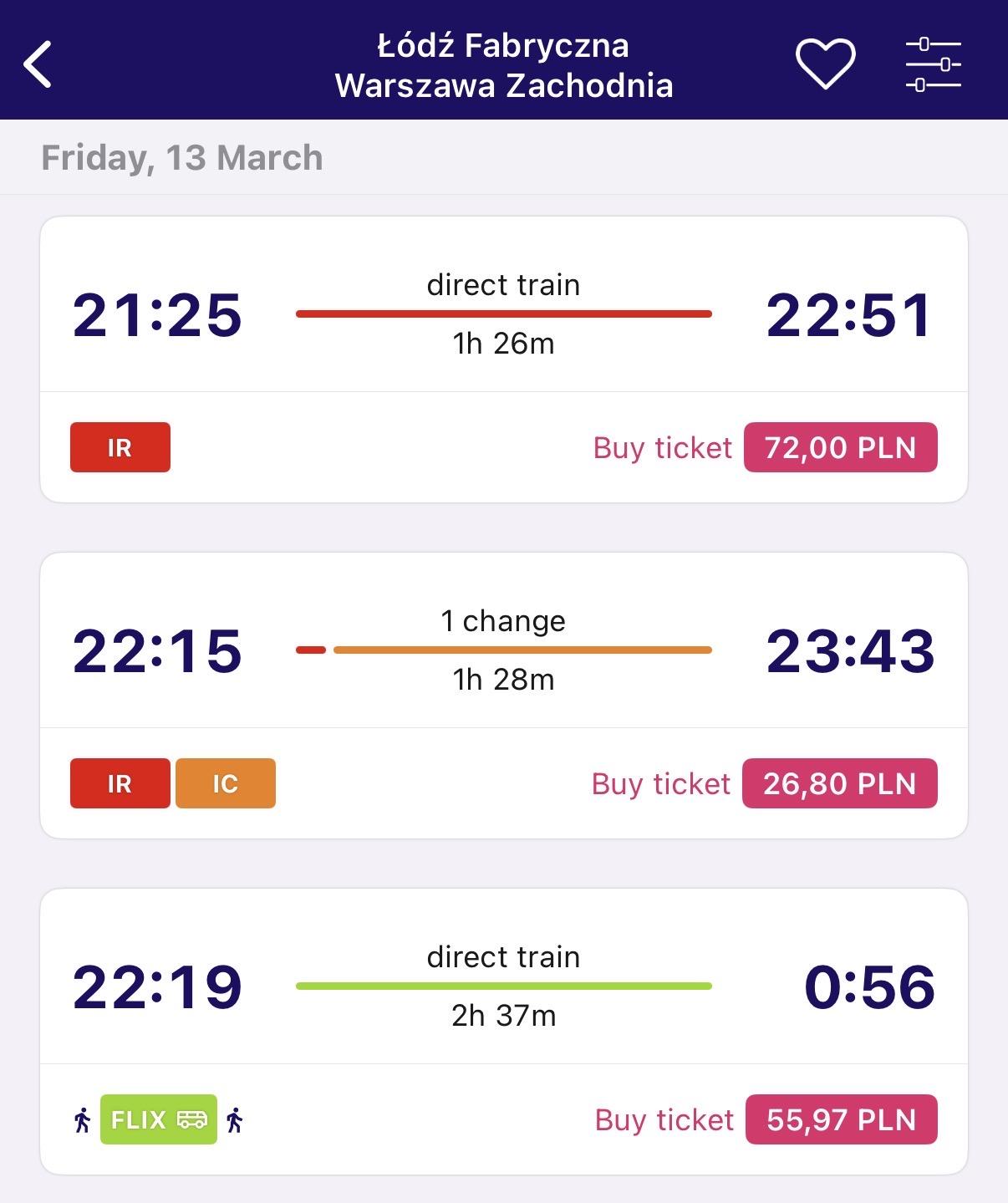This screenshot has width=1008, height=1203.
Task: Open the 21:25 direct train connection
Action: (503, 314)
